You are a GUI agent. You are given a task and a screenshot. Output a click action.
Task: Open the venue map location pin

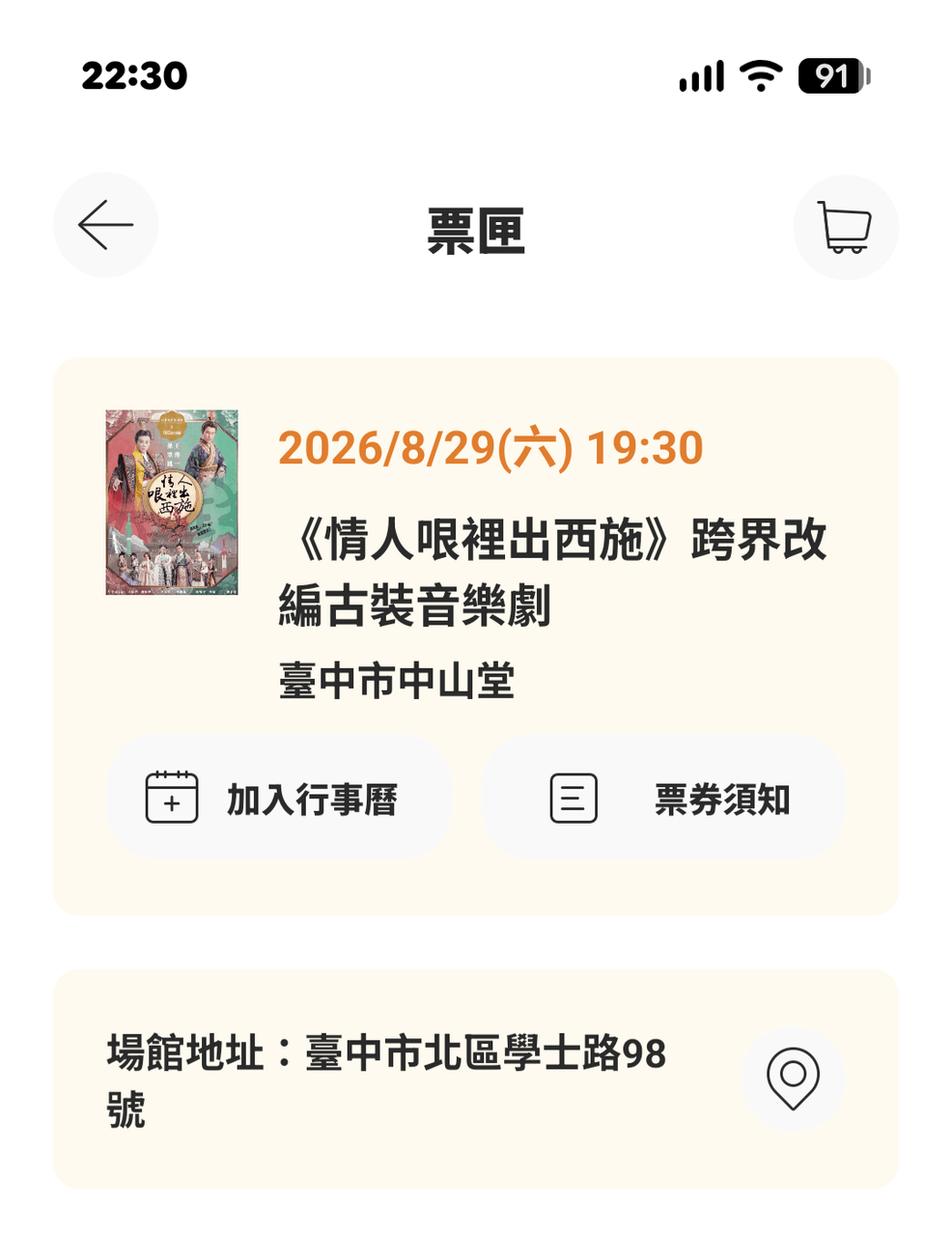pos(793,1079)
